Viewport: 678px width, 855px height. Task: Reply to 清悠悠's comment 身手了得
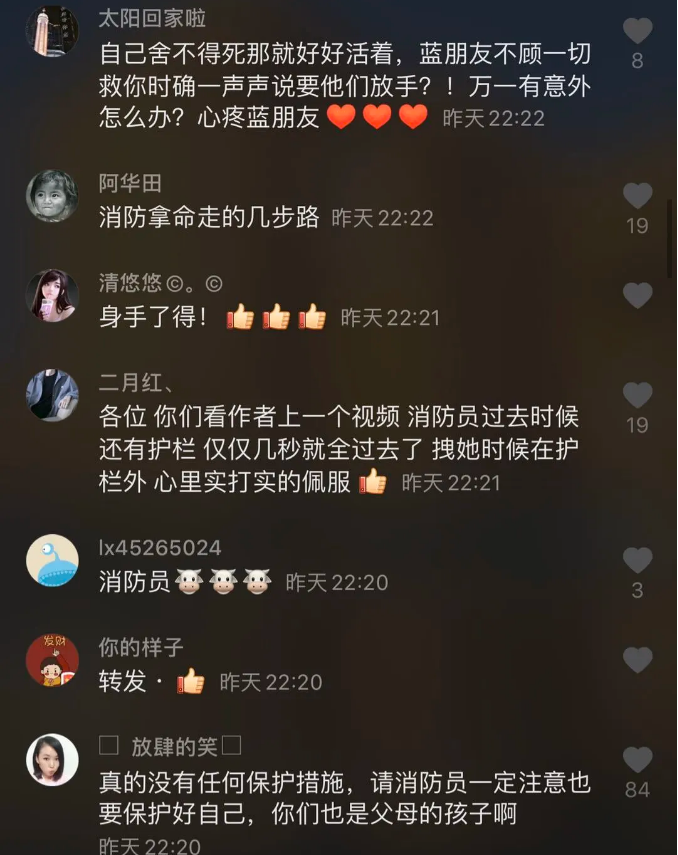[x=153, y=318]
